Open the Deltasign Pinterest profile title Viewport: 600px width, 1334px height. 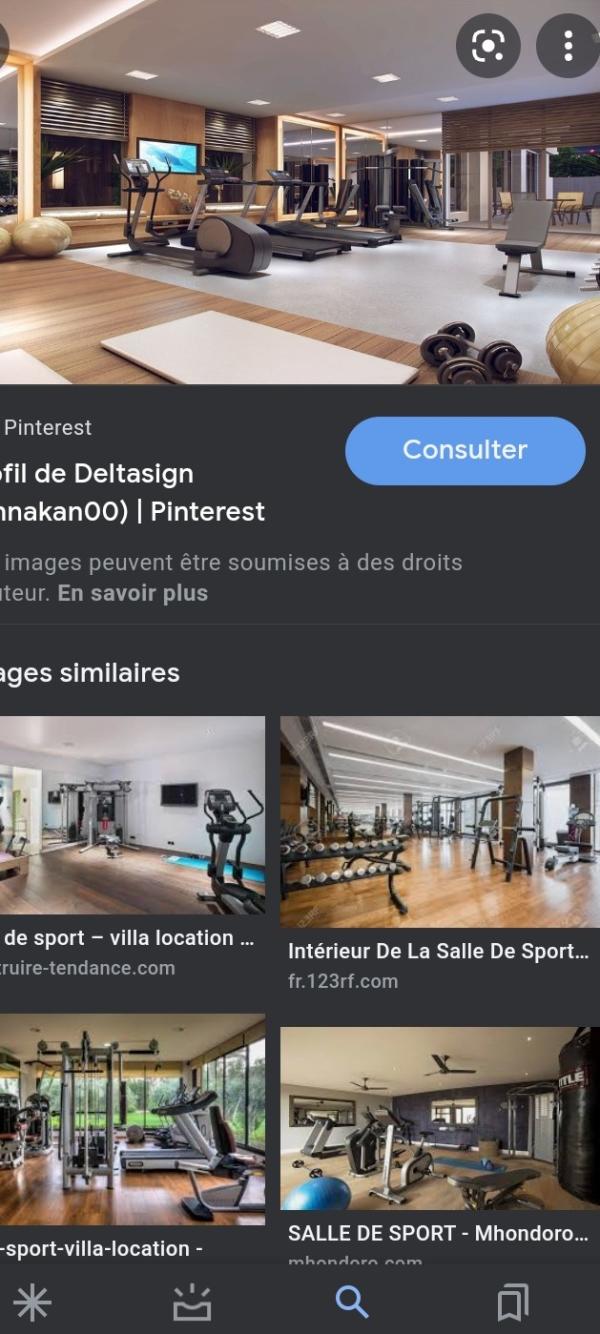[132, 492]
